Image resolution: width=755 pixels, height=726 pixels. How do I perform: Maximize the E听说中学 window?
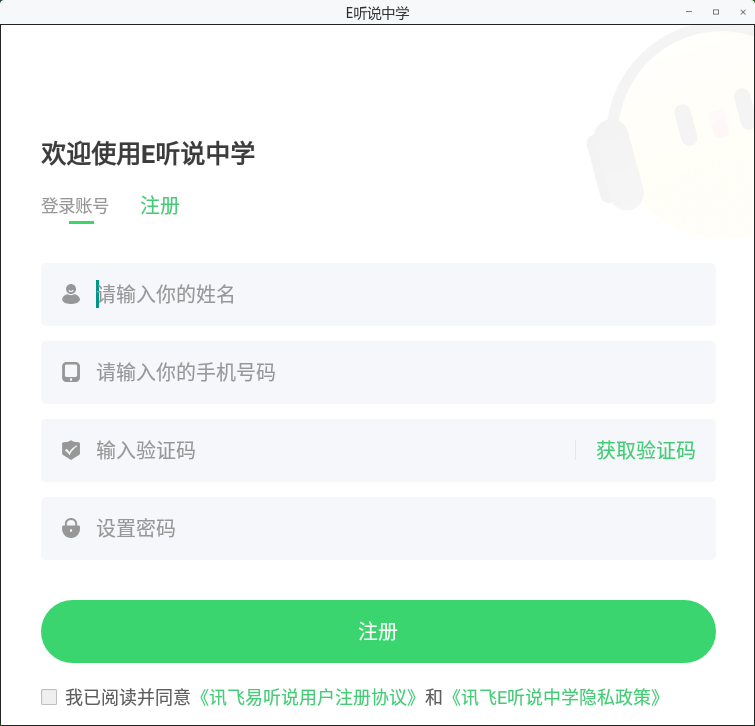click(x=716, y=12)
